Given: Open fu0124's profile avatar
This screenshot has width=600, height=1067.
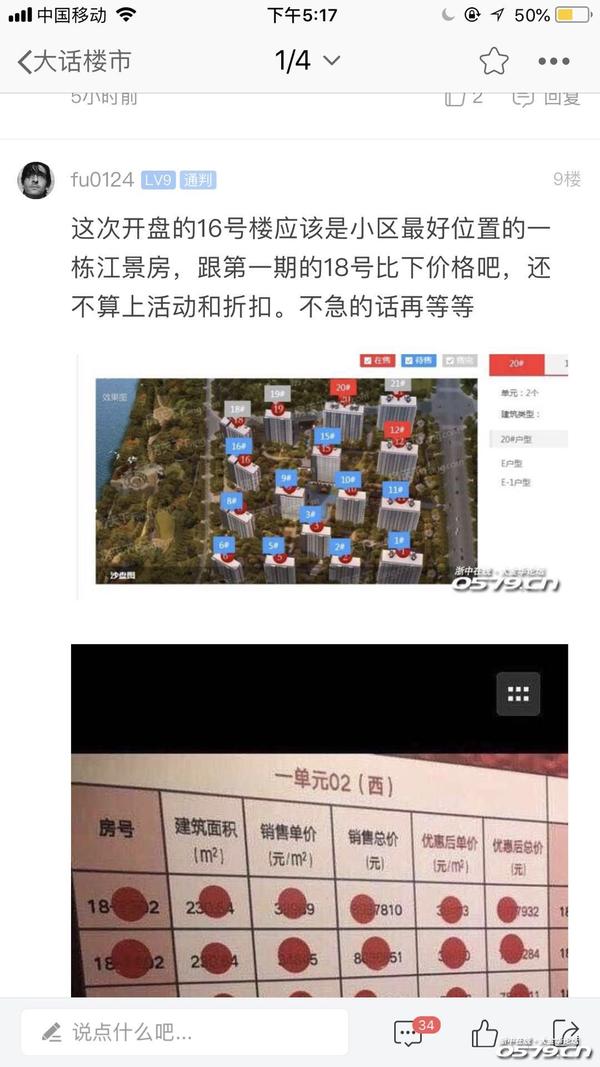Looking at the screenshot, I should coord(36,180).
